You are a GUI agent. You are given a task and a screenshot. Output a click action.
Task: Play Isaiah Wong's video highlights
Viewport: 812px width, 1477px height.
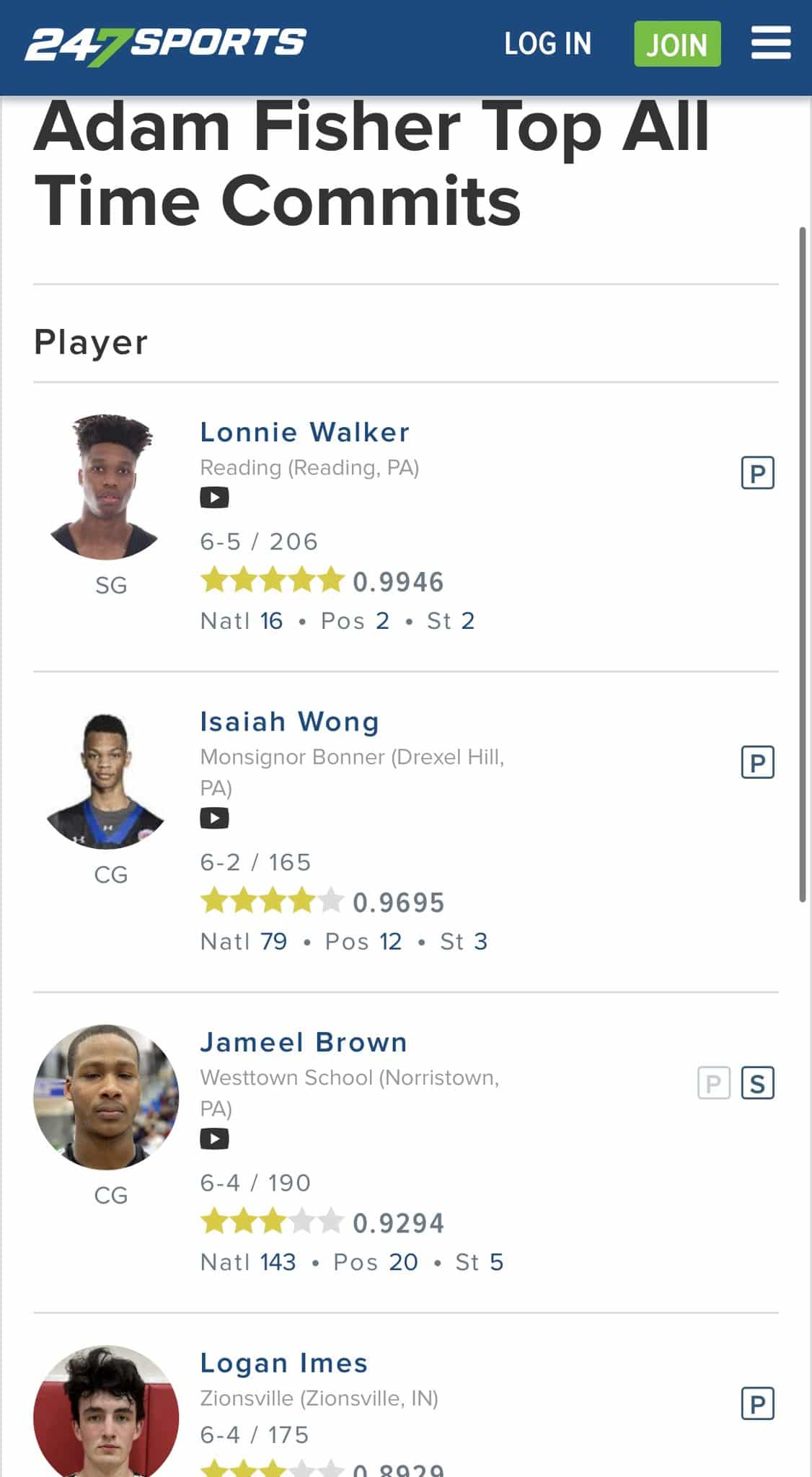pyautogui.click(x=214, y=818)
